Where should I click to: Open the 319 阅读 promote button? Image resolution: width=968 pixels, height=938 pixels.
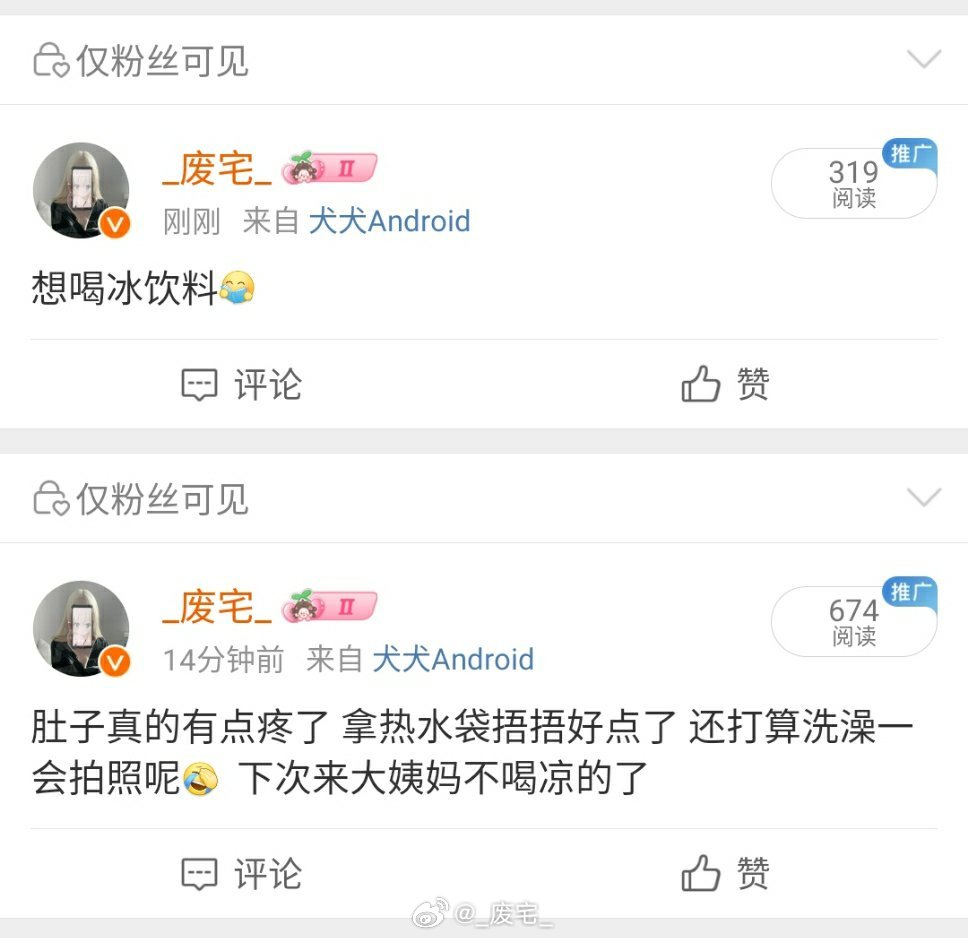853,183
